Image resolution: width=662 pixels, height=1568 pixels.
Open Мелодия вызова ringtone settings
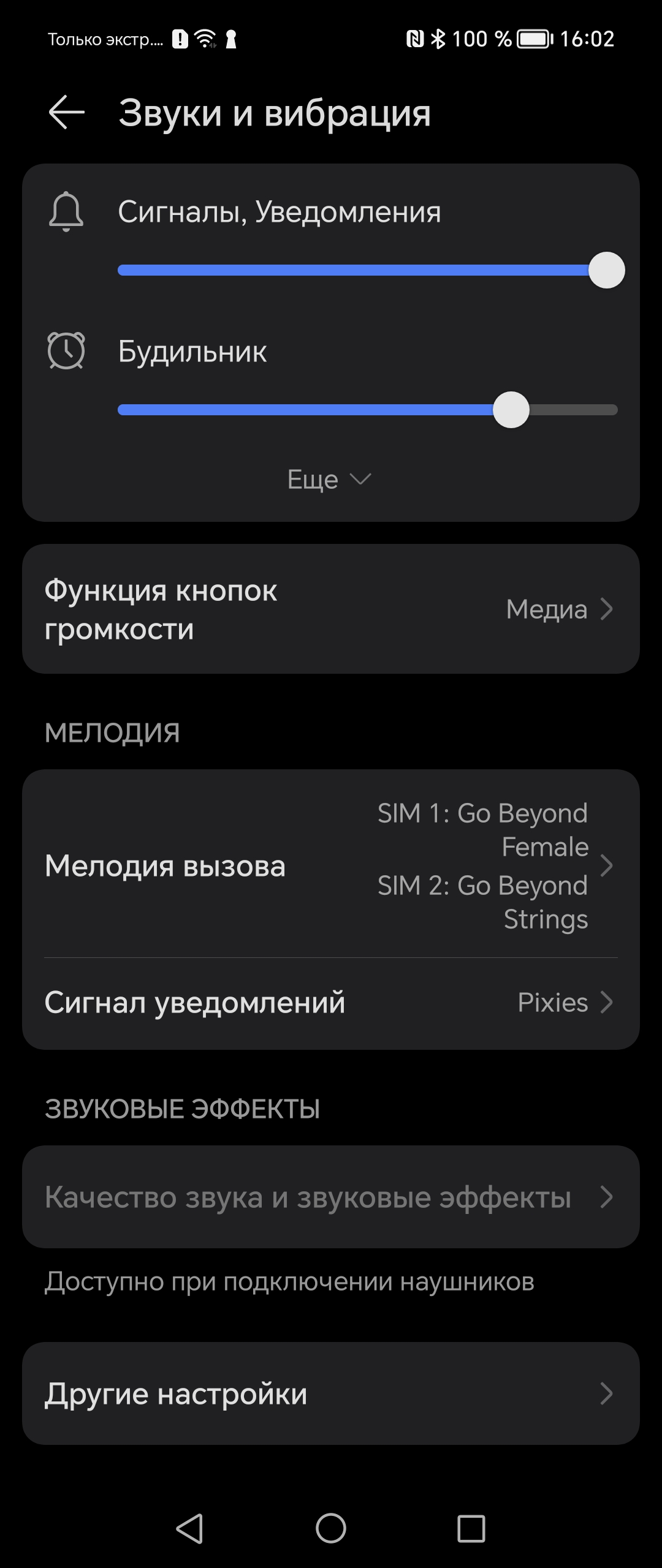[x=331, y=865]
